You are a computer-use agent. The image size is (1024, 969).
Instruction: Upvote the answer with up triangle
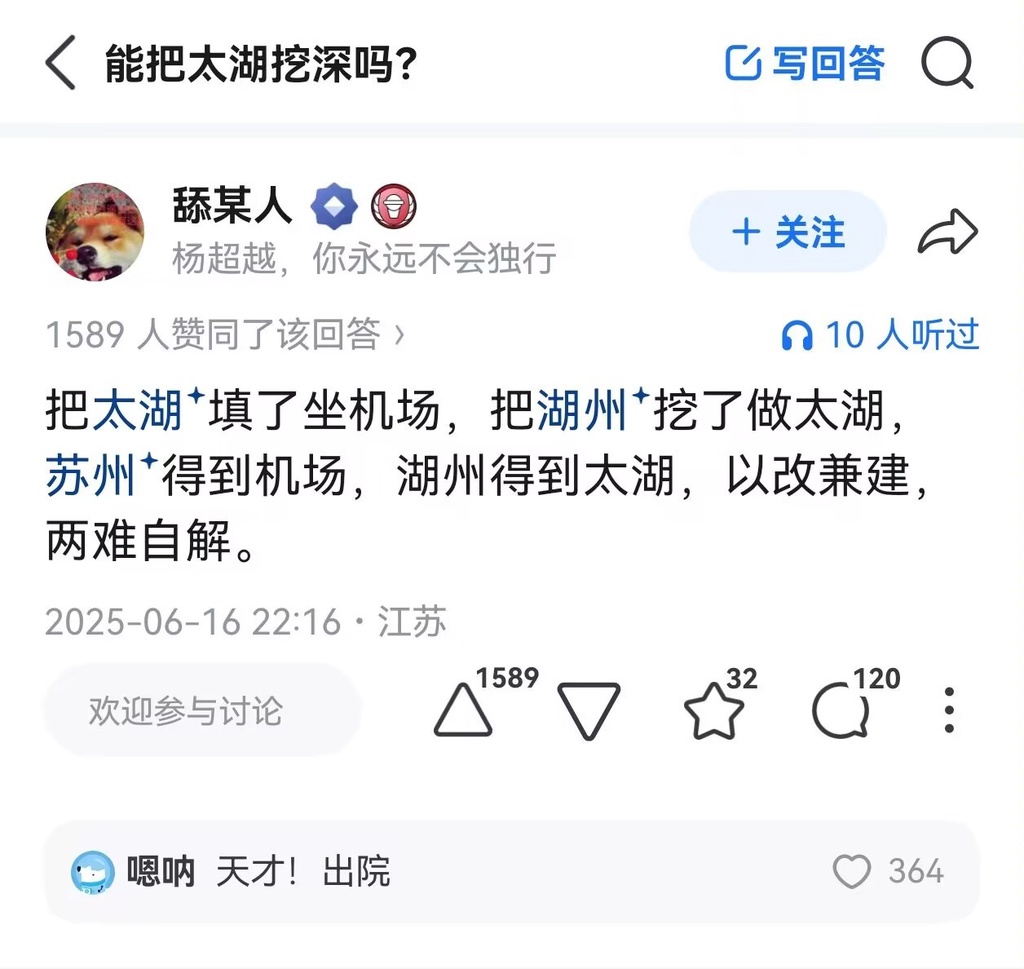(463, 711)
